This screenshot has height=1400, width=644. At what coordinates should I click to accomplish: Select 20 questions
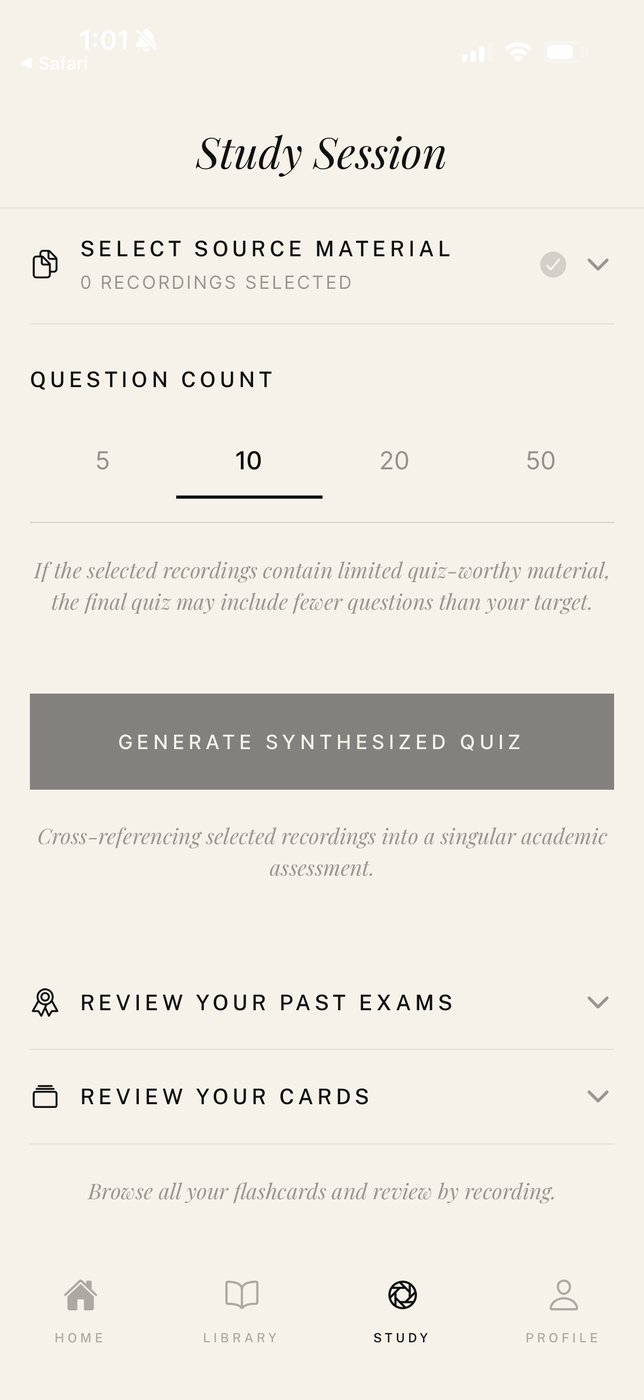(395, 460)
